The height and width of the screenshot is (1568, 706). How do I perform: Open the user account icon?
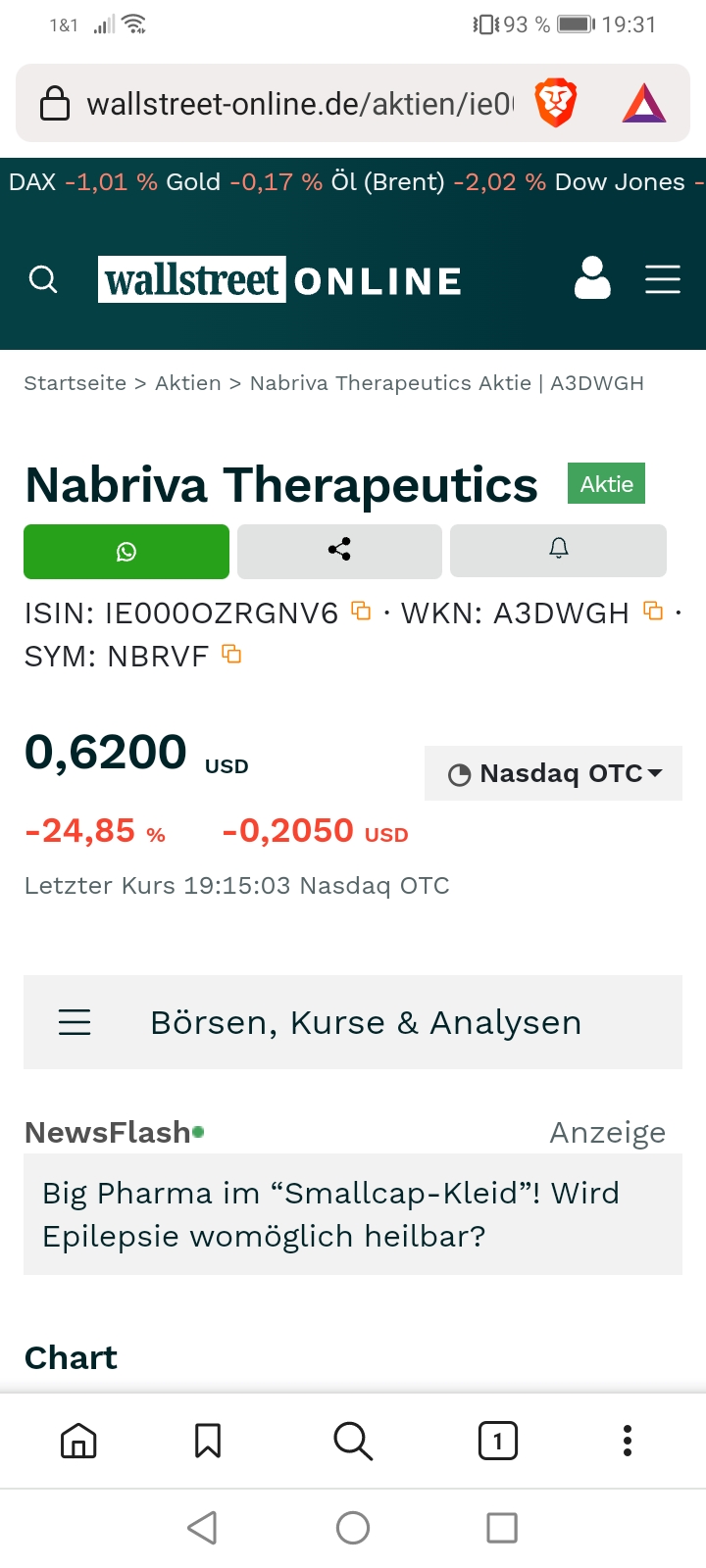pos(592,279)
